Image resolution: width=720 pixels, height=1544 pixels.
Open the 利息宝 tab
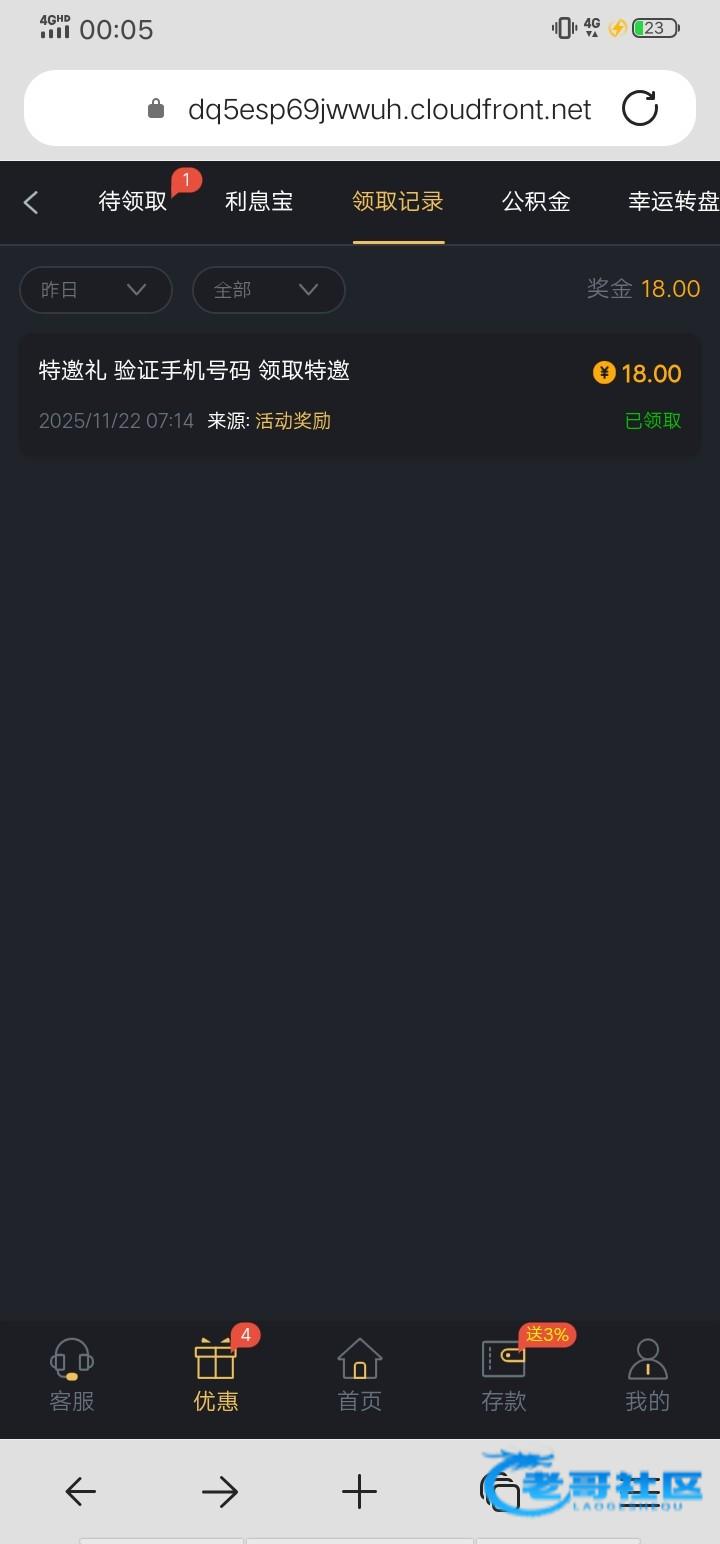259,202
